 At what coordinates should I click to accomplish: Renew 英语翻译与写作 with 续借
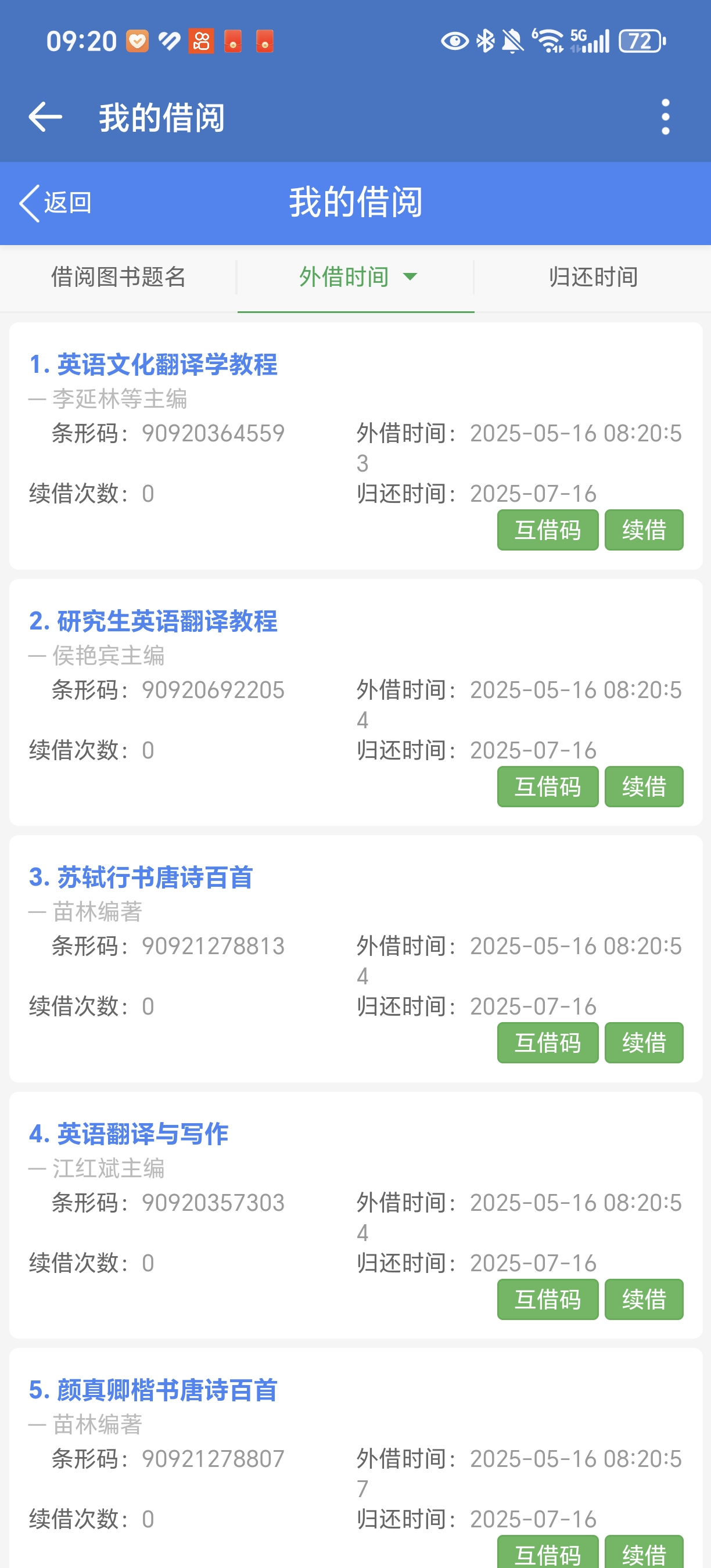644,1300
